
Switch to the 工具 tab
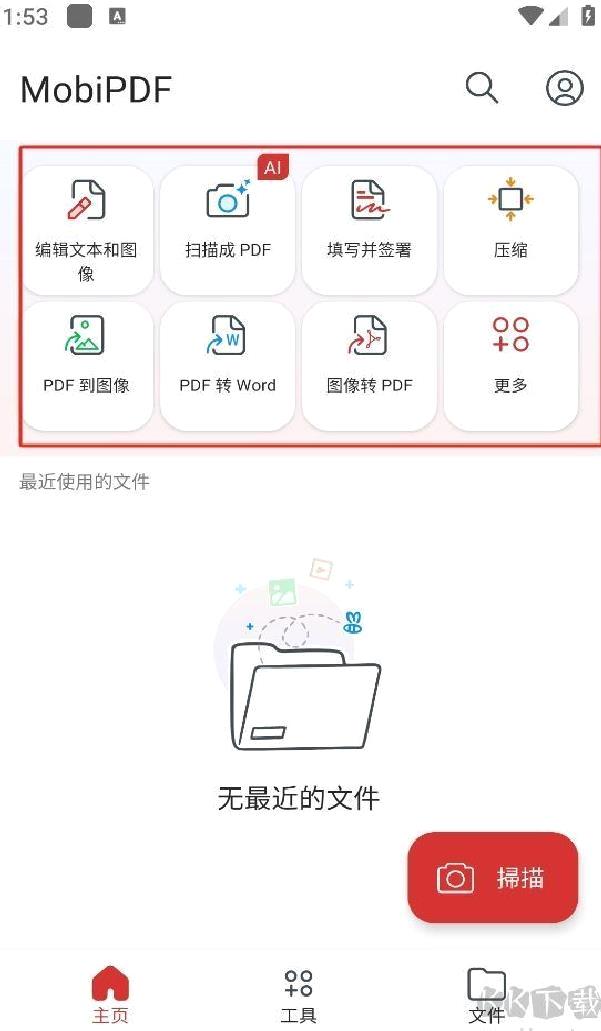pos(298,994)
